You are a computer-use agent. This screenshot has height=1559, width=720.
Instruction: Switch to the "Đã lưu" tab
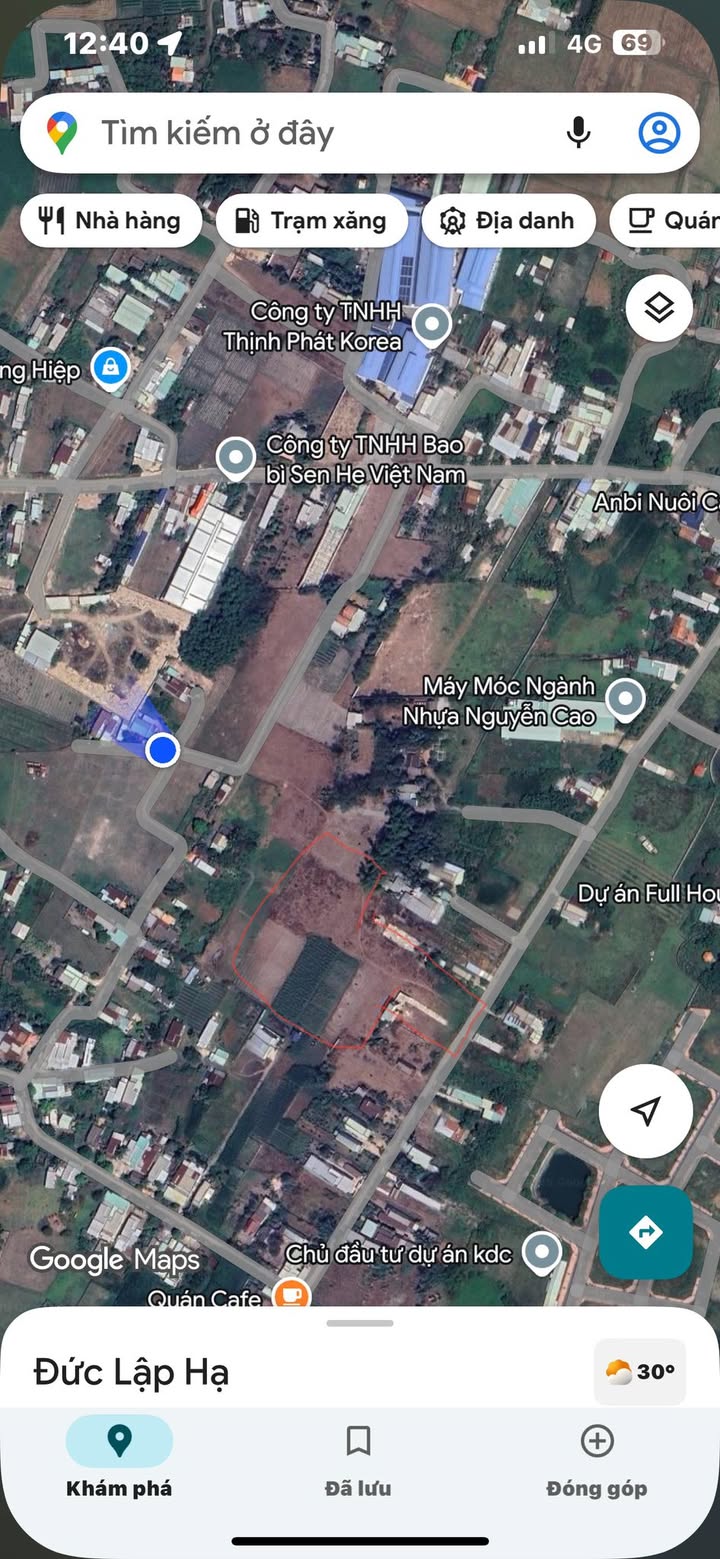pos(359,1459)
